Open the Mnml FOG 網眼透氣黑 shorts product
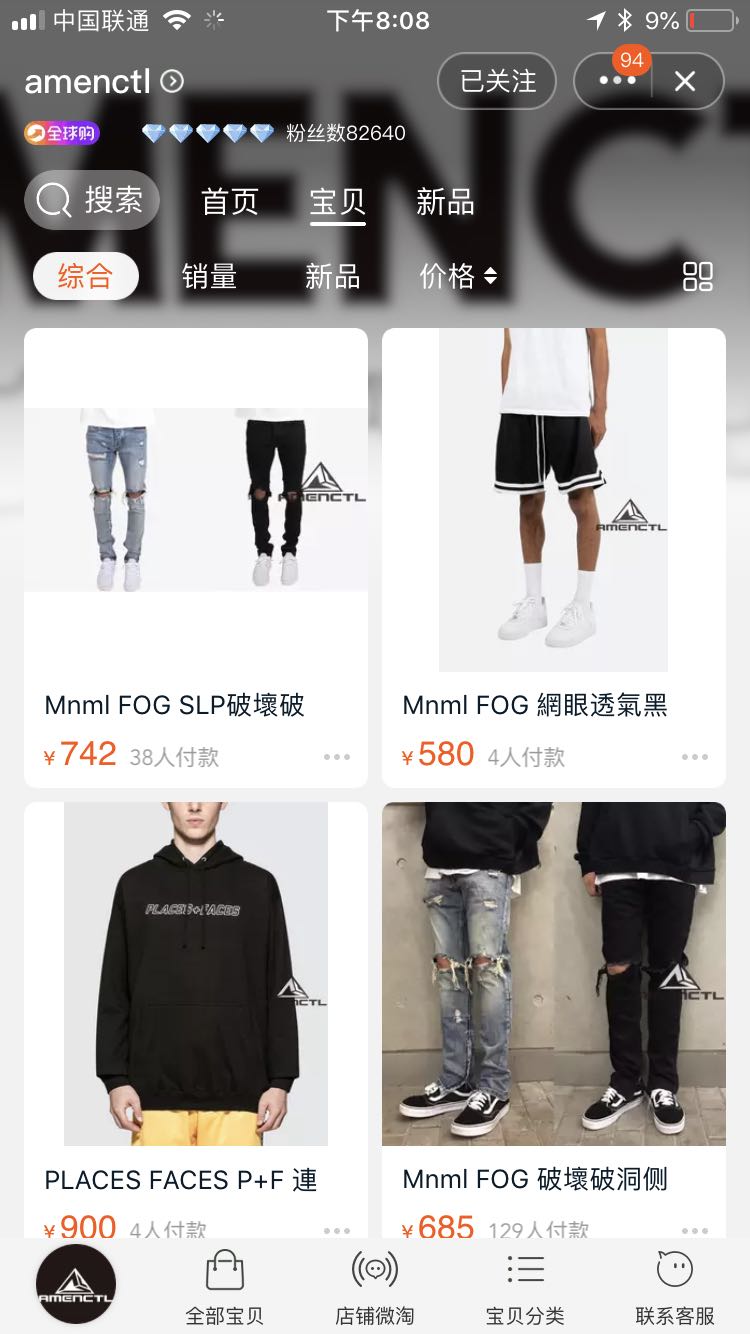This screenshot has width=750, height=1334. point(554,500)
